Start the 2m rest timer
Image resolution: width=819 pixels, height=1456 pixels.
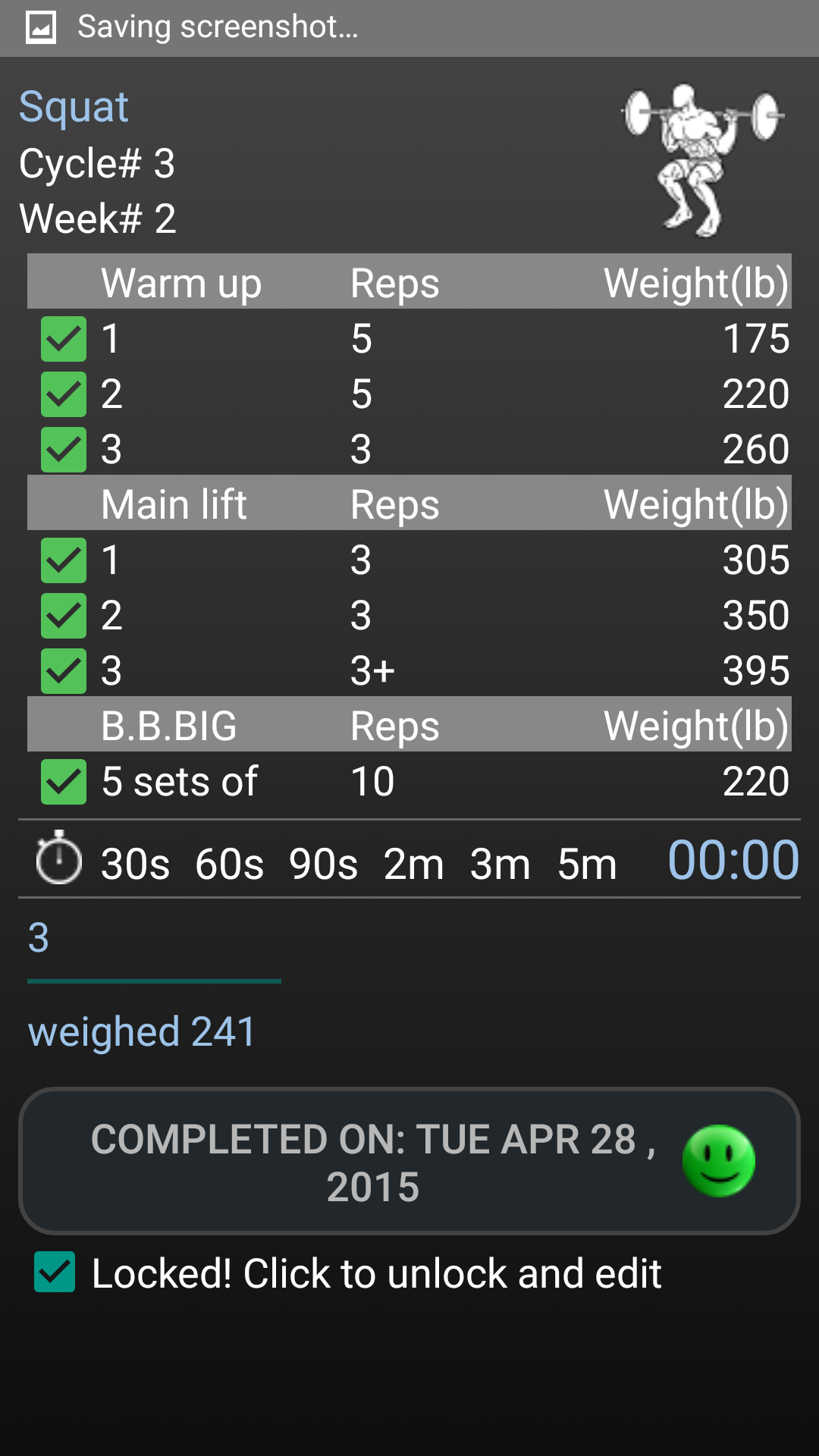pyautogui.click(x=413, y=863)
